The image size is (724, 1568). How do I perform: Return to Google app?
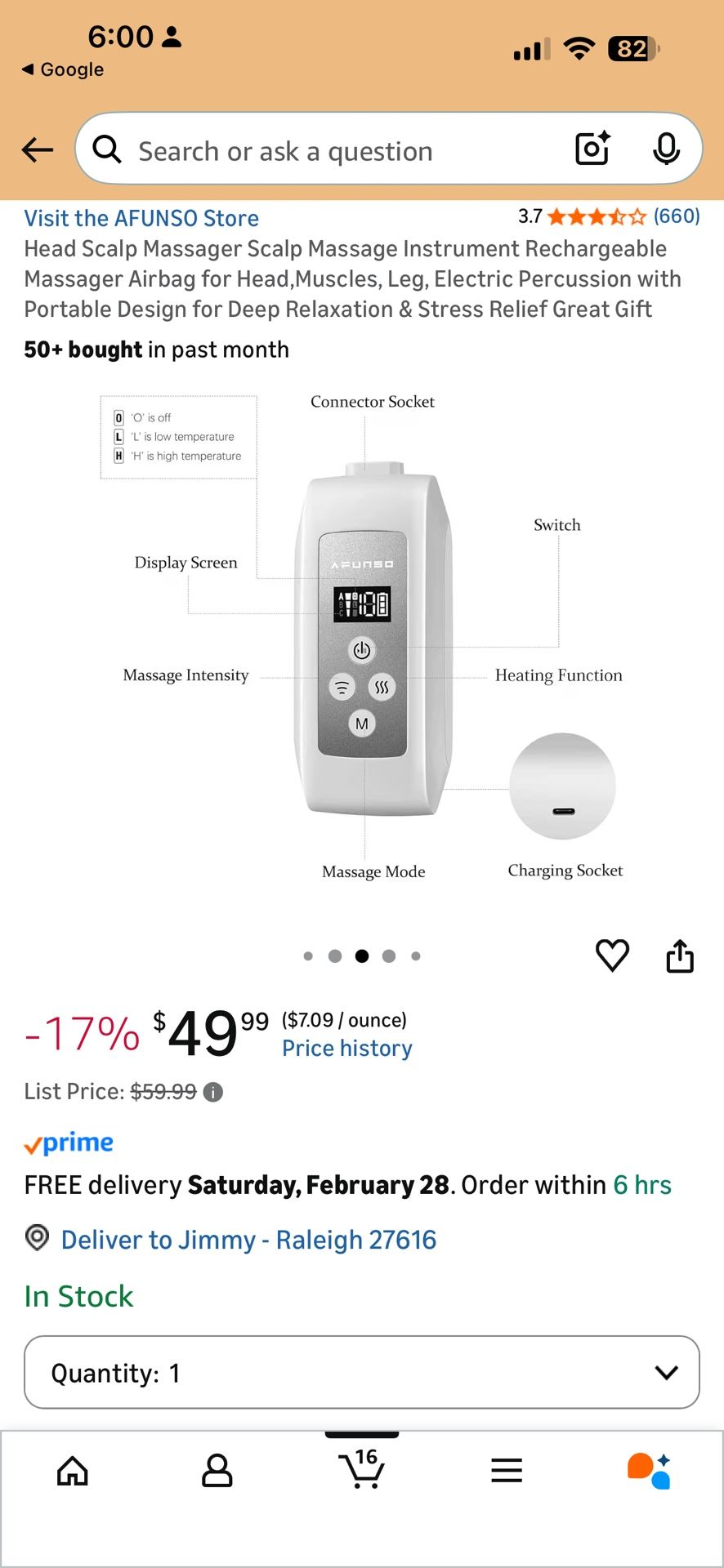tap(63, 69)
